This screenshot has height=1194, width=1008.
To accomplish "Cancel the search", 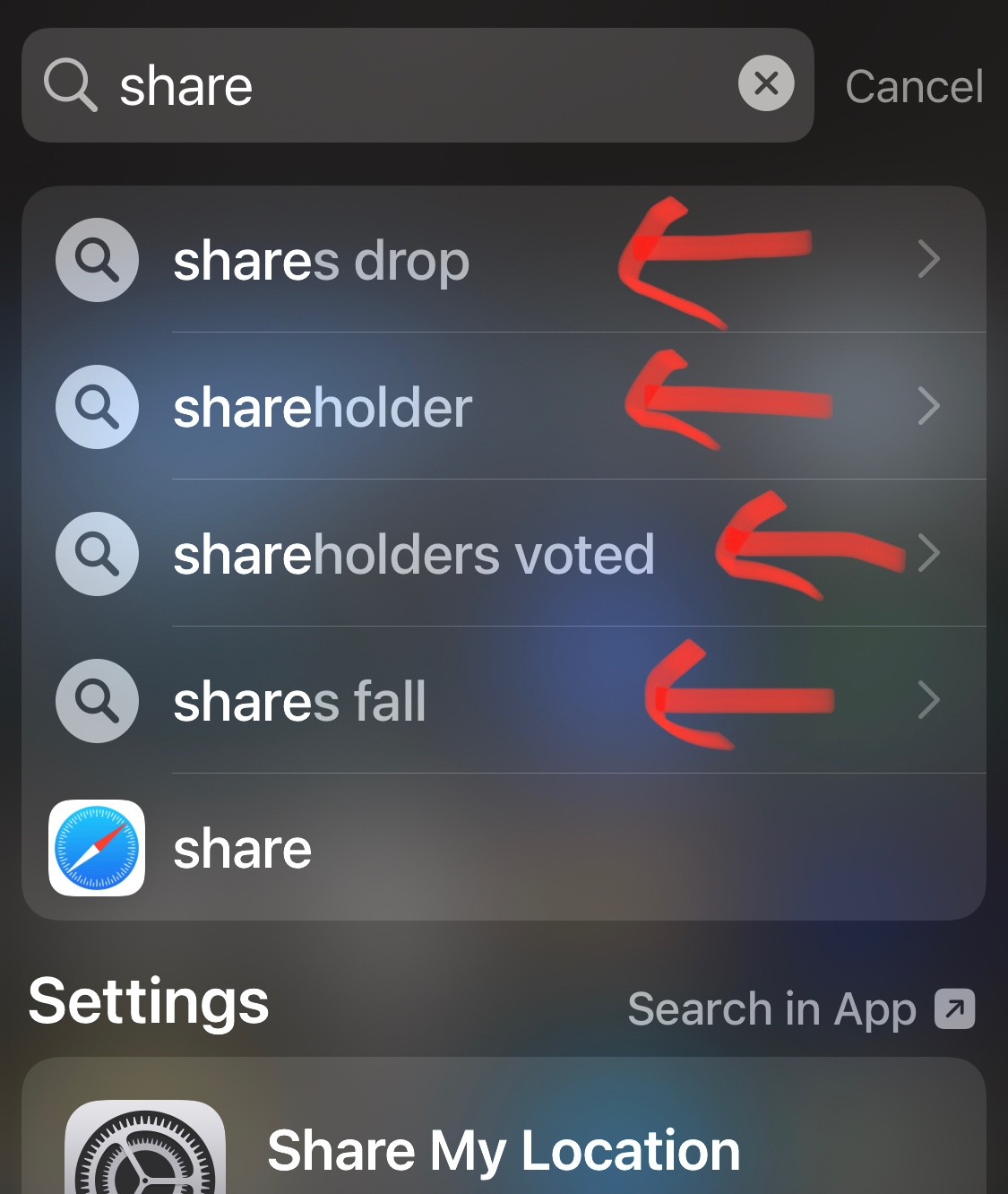I will point(914,87).
